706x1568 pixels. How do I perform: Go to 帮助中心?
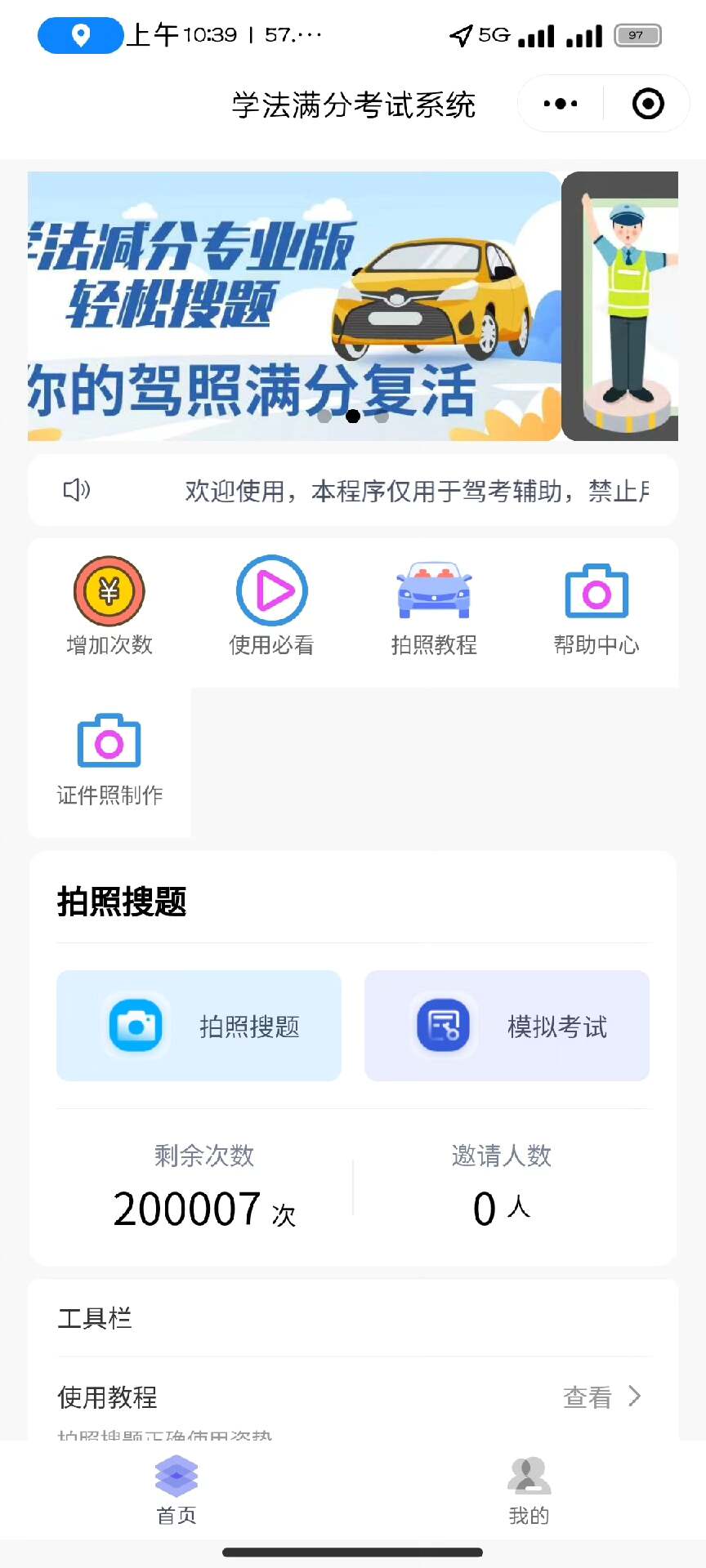(x=597, y=606)
